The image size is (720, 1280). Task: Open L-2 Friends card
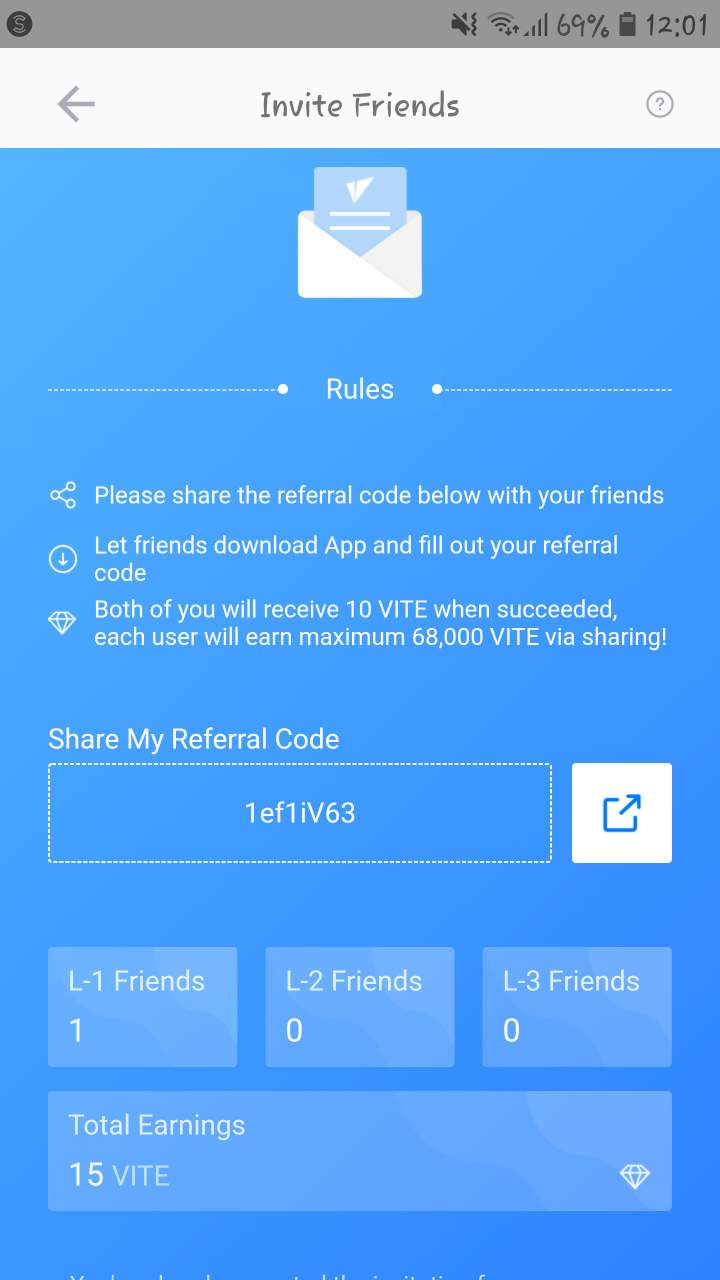[360, 1006]
